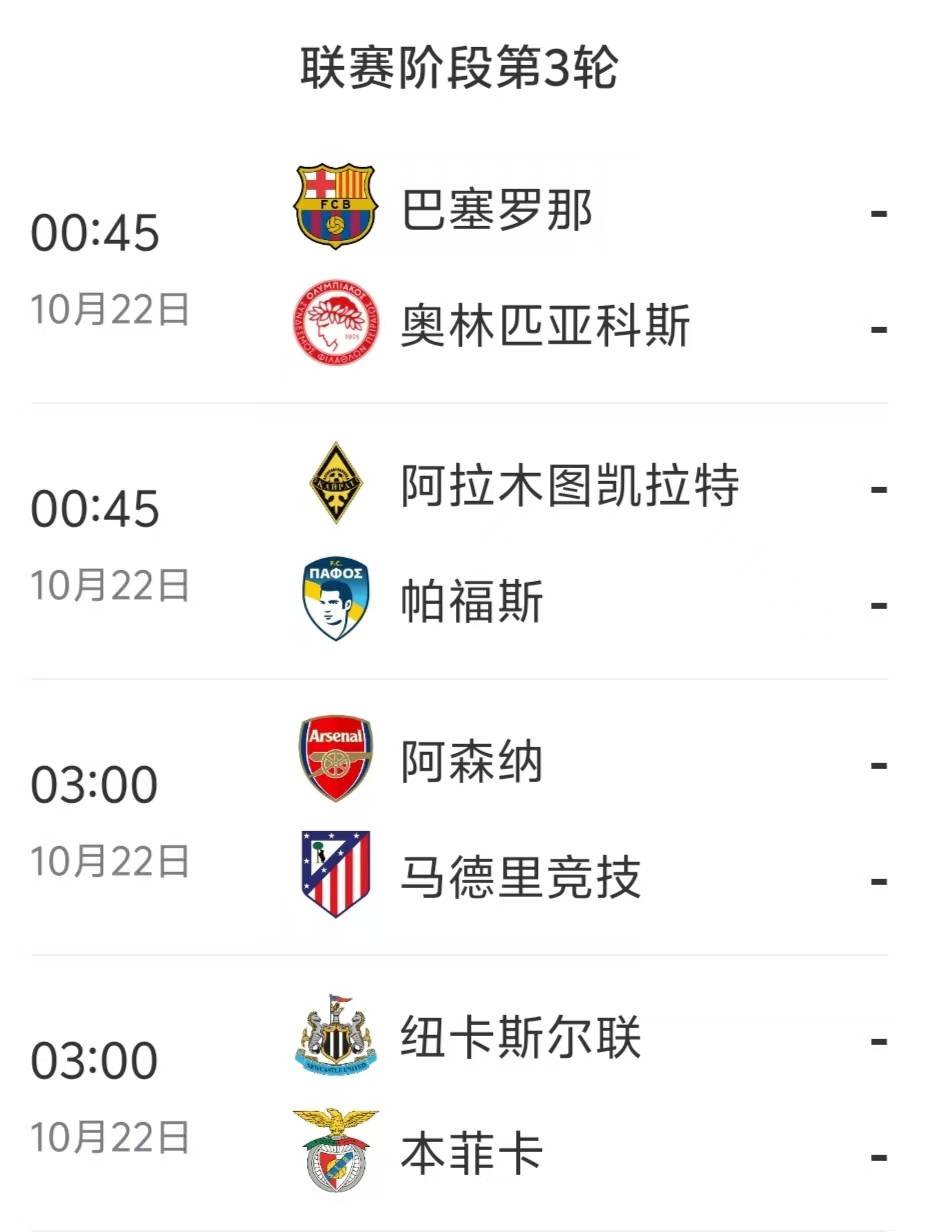The image size is (940, 1232).
Task: Open the Almaty Kairat vs Pafos match
Action: pos(470,545)
